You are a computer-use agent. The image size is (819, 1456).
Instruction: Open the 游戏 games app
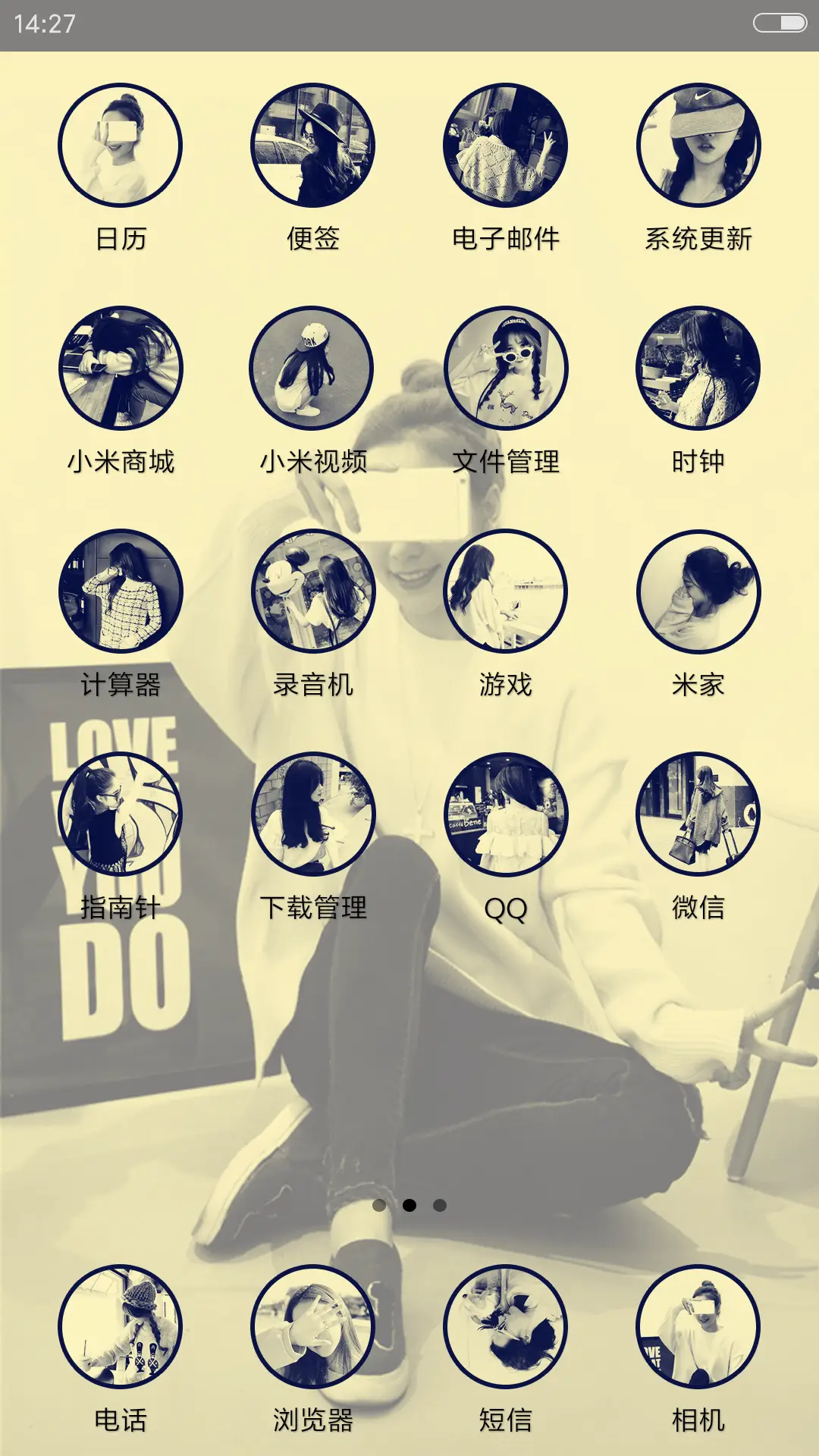point(506,591)
